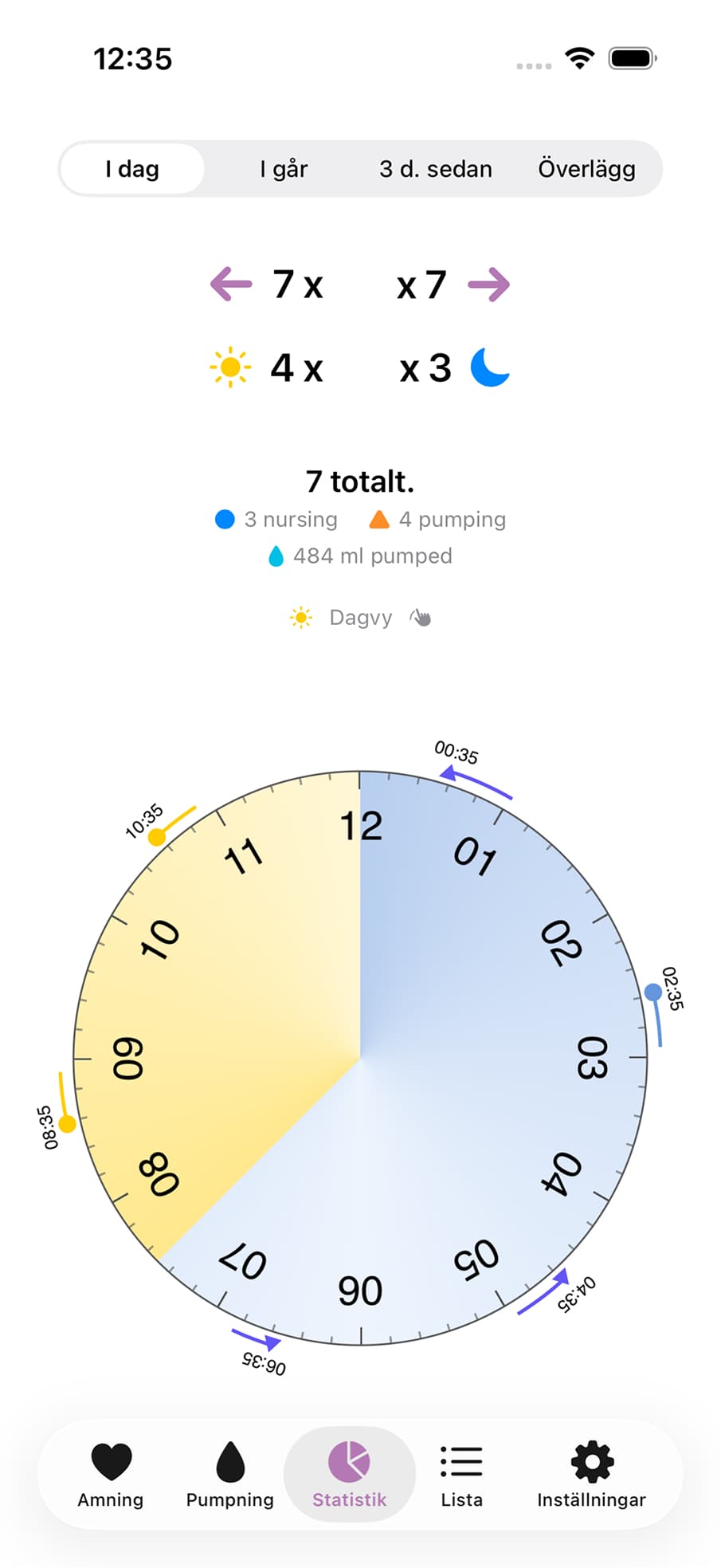The height and width of the screenshot is (1568, 721).
Task: Open the Lista list icon
Action: click(x=462, y=1461)
